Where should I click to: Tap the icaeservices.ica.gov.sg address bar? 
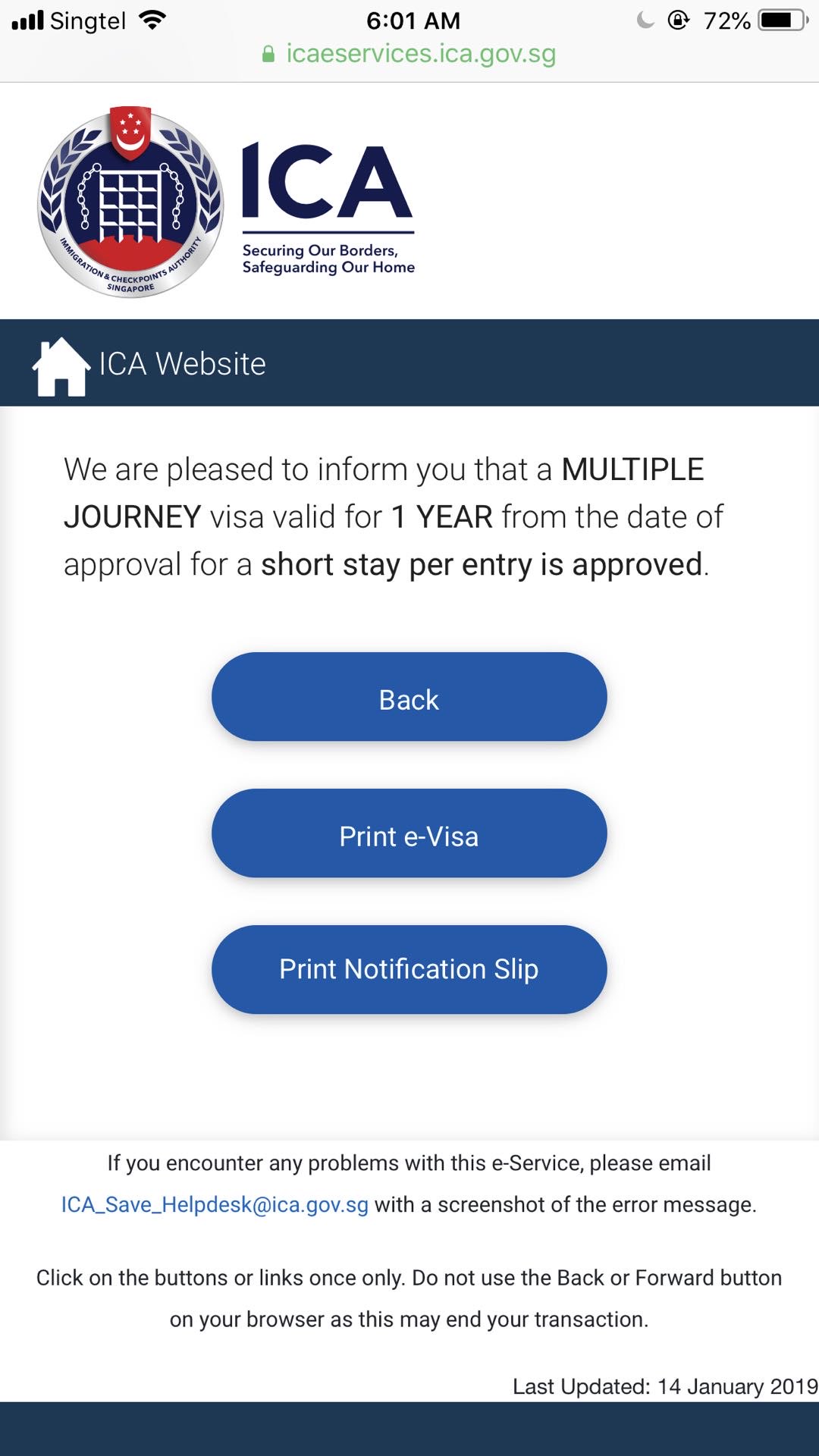click(x=409, y=54)
